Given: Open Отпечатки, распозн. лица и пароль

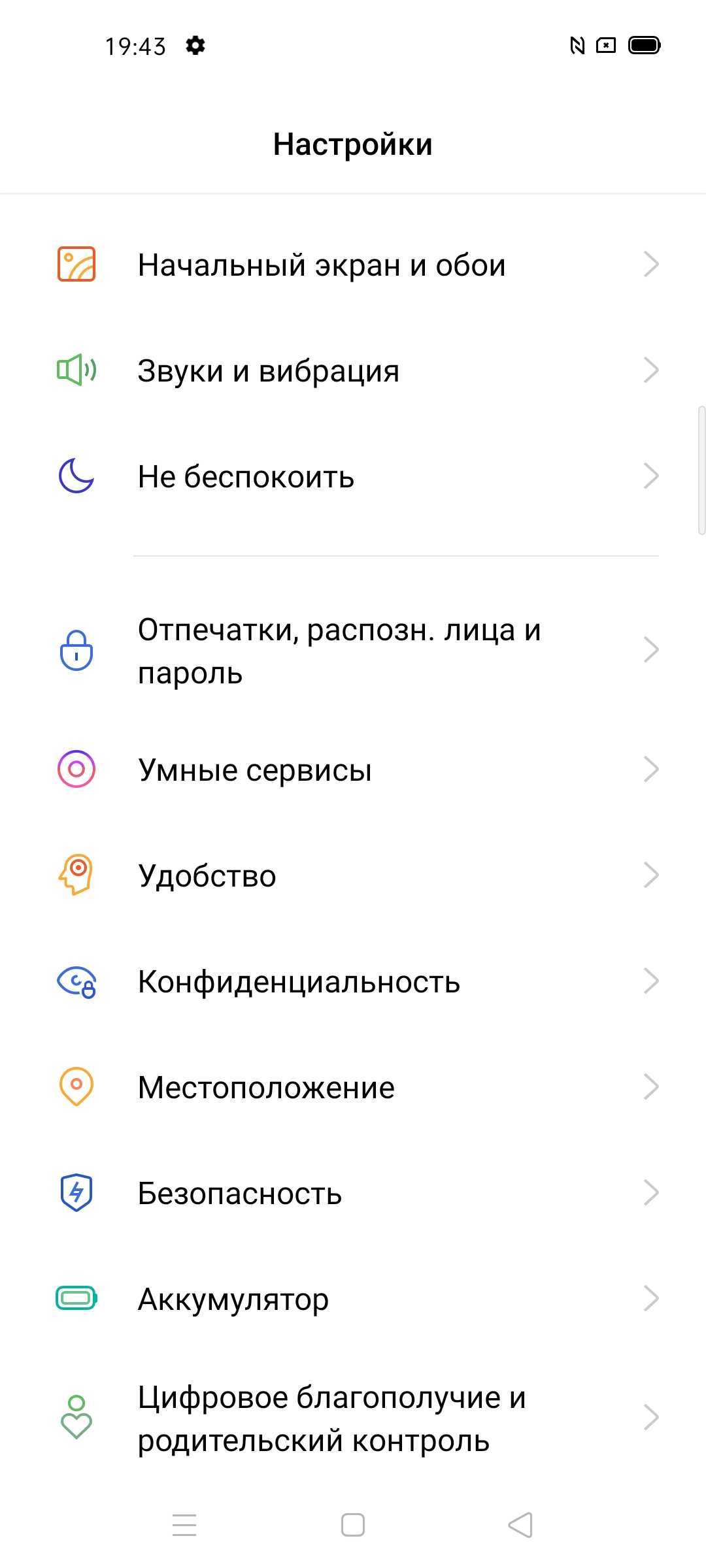Looking at the screenshot, I should tap(353, 651).
